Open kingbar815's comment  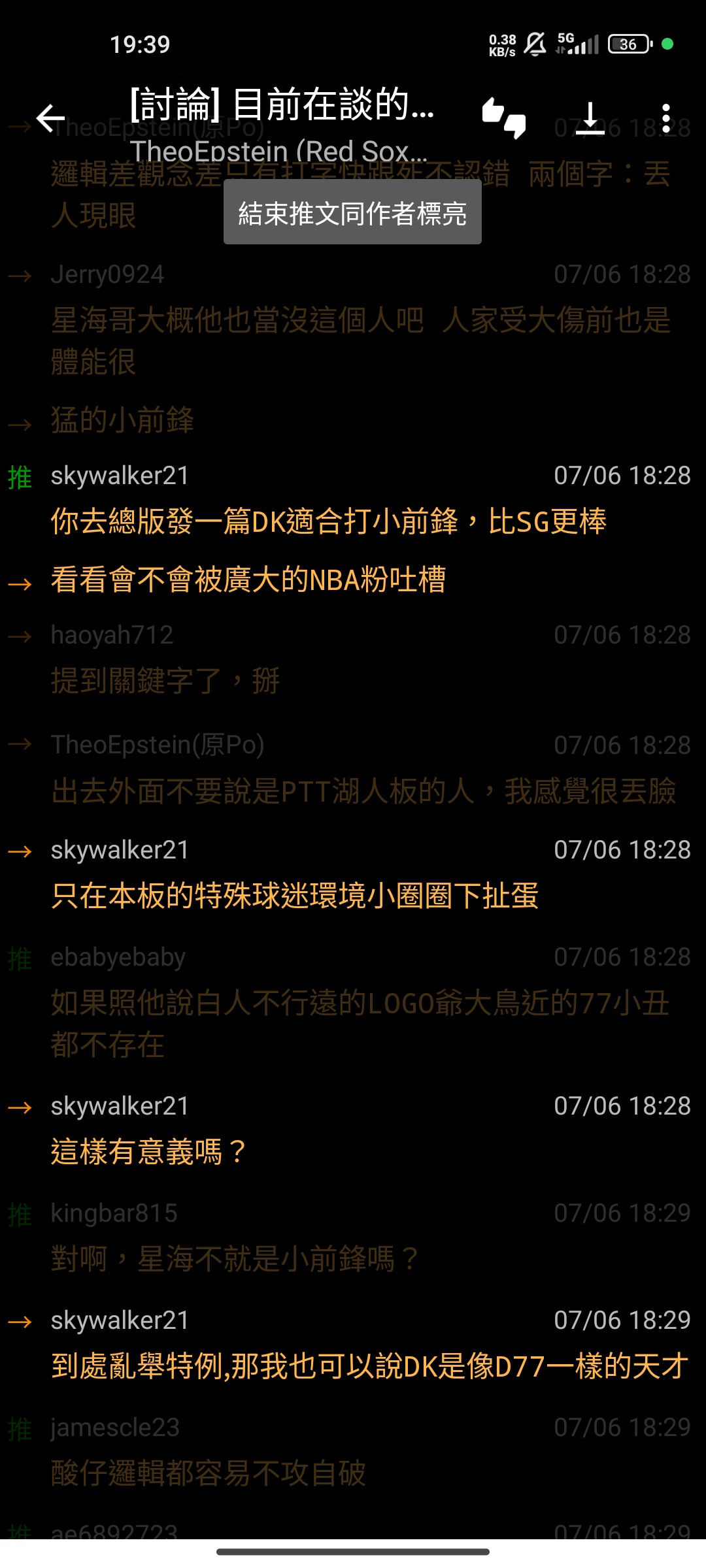coord(353,1237)
